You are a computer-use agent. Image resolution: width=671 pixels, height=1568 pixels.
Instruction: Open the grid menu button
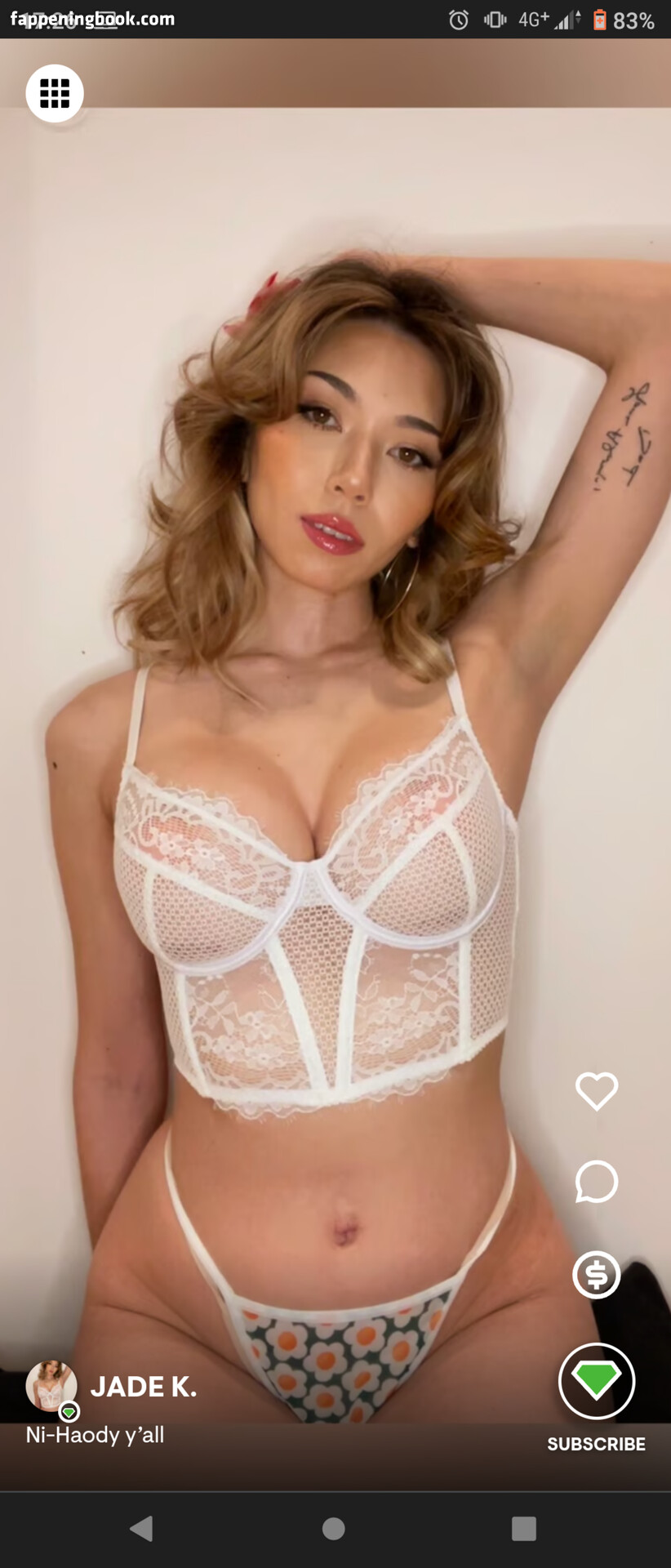click(x=55, y=93)
